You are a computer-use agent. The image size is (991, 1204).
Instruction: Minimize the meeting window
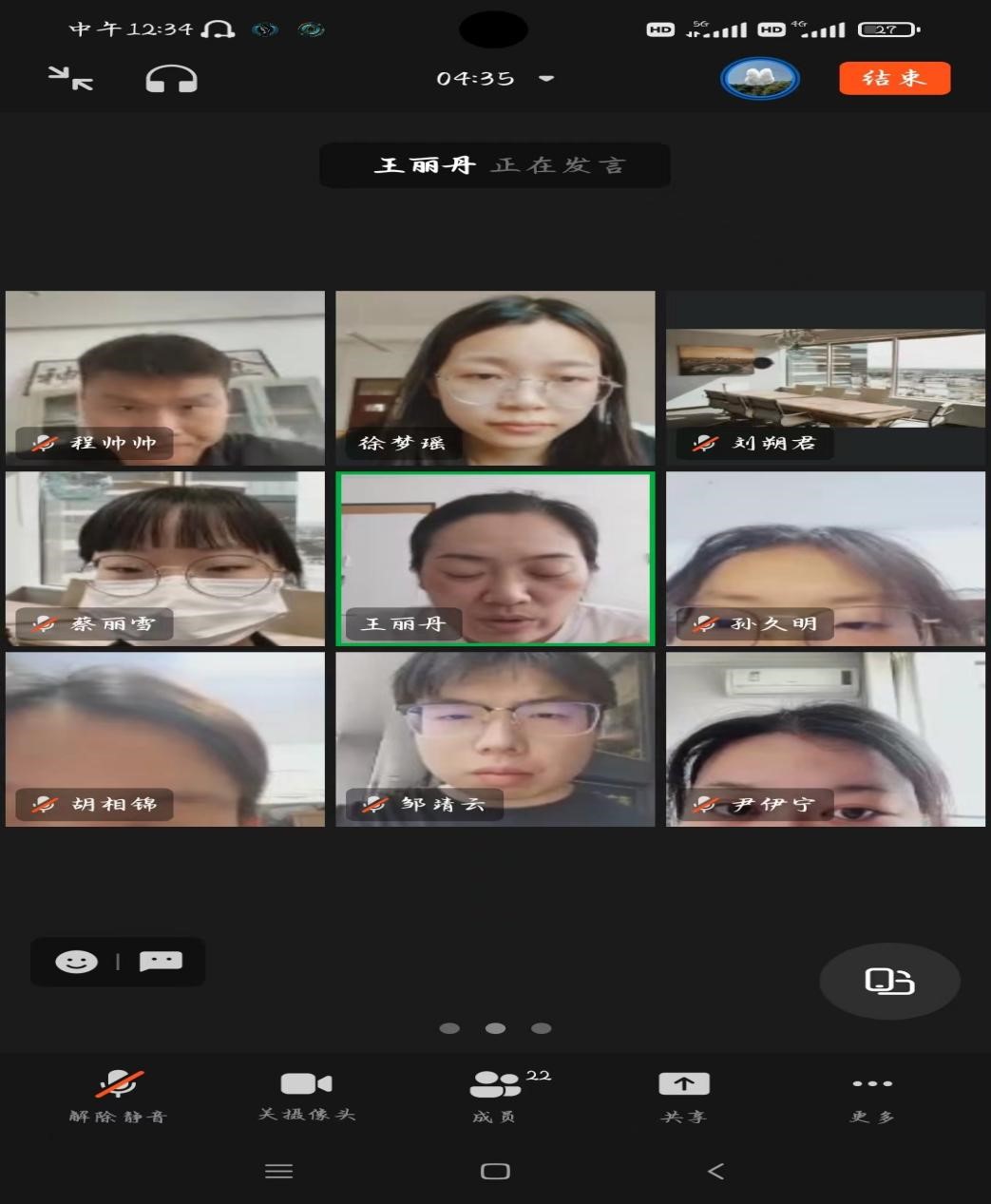[70, 78]
